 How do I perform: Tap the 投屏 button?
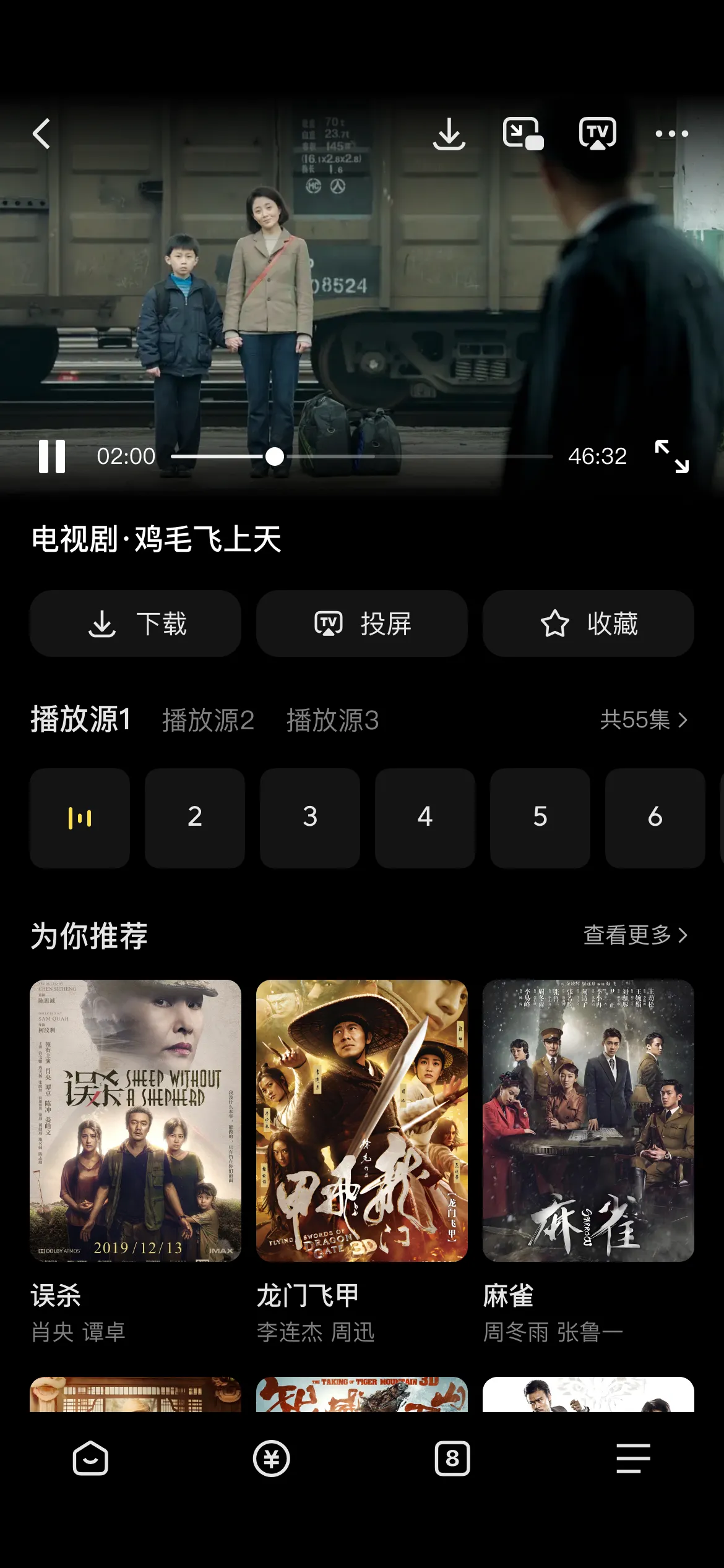pos(362,623)
